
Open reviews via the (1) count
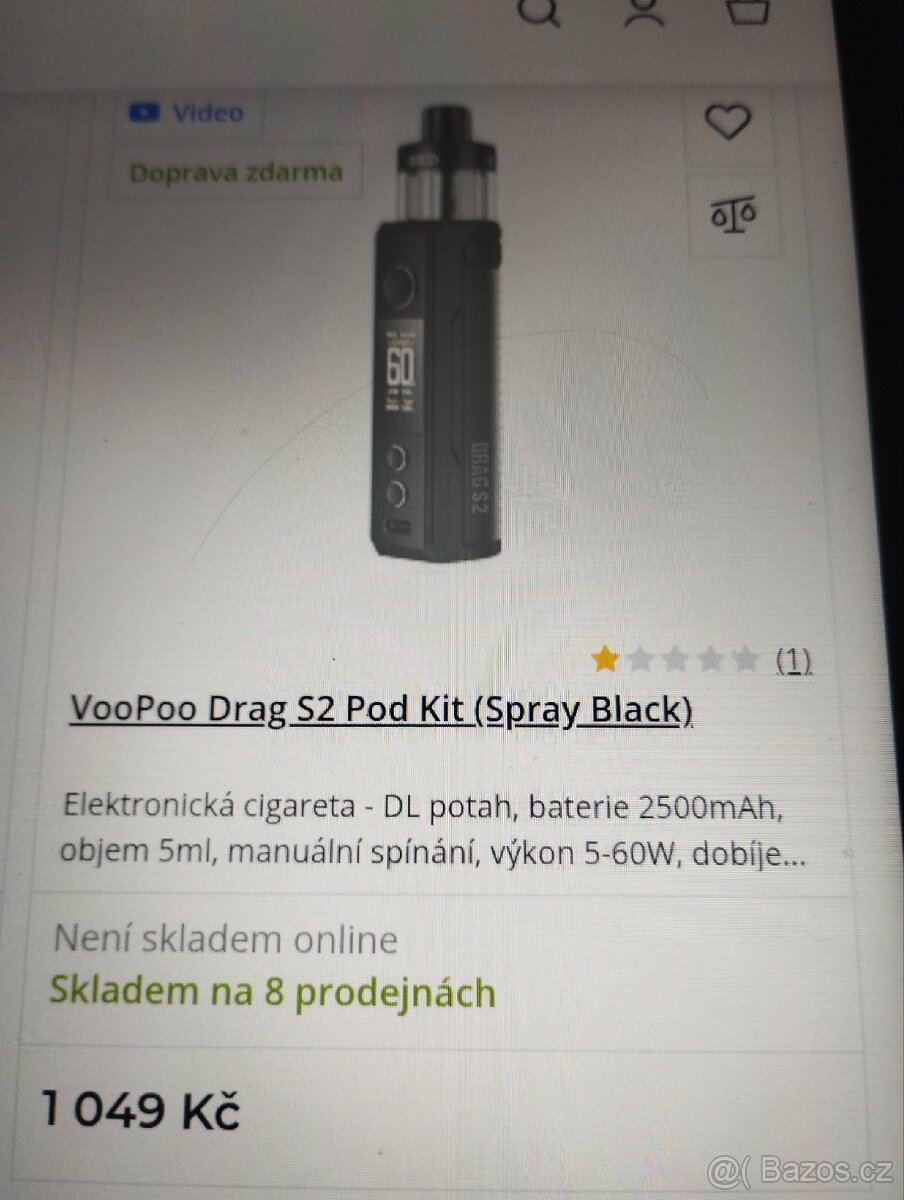(x=793, y=659)
